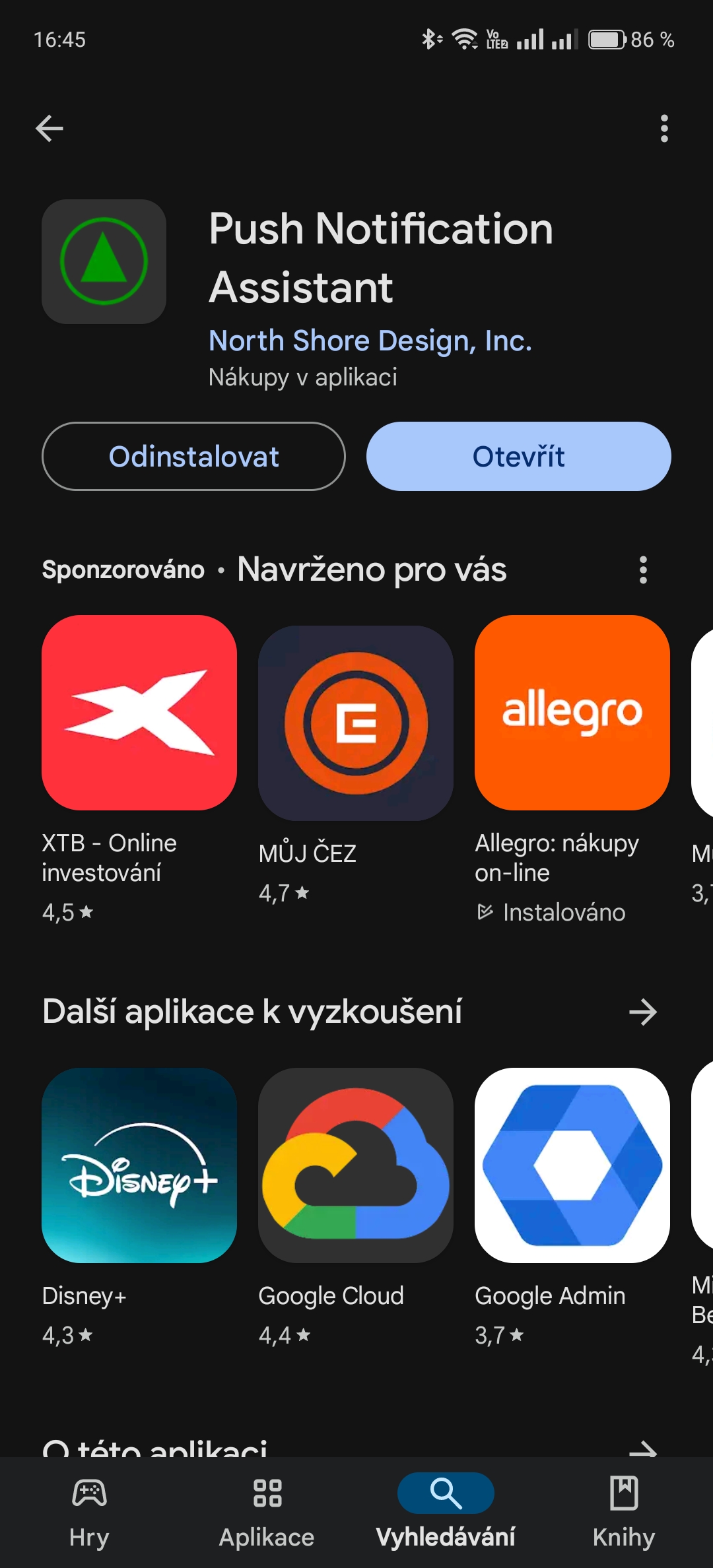The image size is (713, 1568).
Task: Open the sponsored section's options menu
Action: pyautogui.click(x=643, y=570)
